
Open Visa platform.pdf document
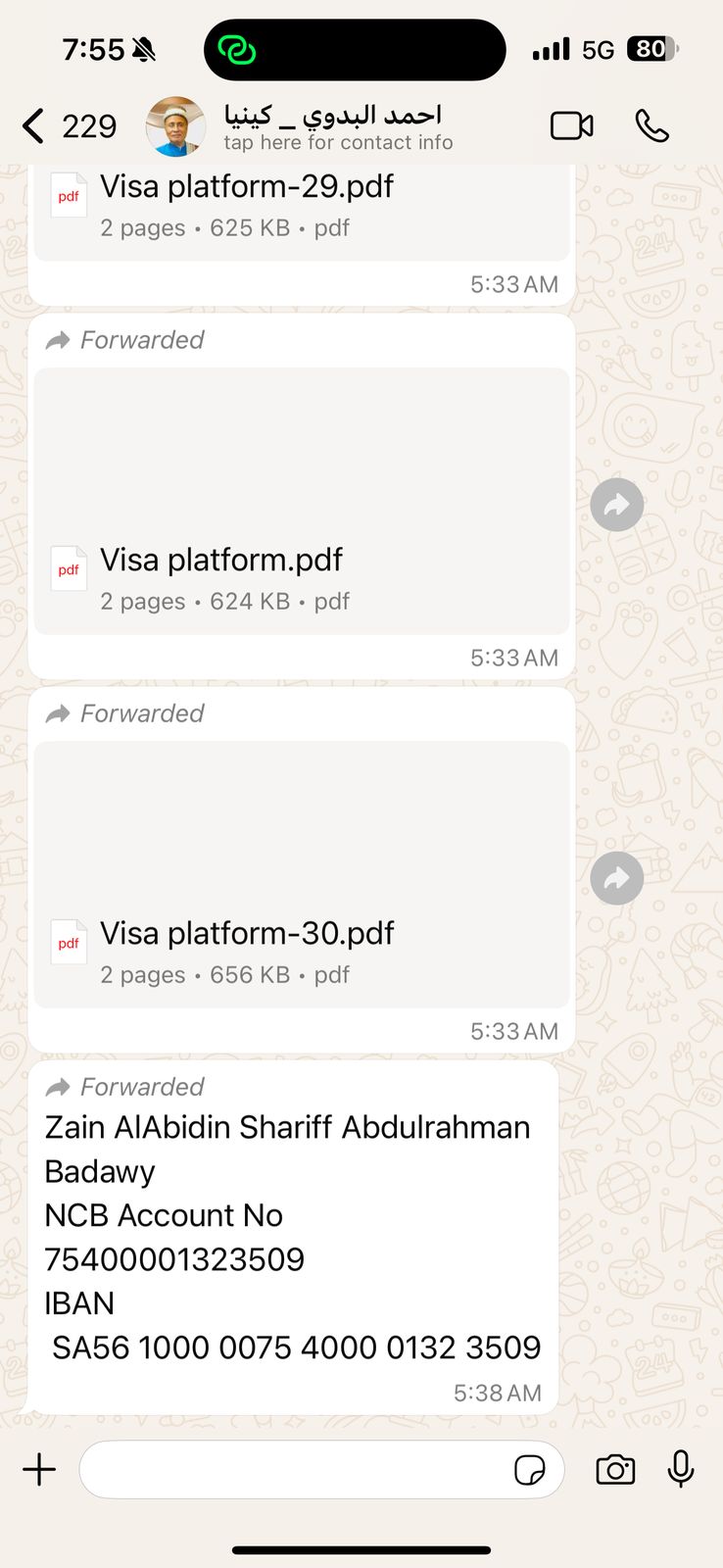(301, 502)
